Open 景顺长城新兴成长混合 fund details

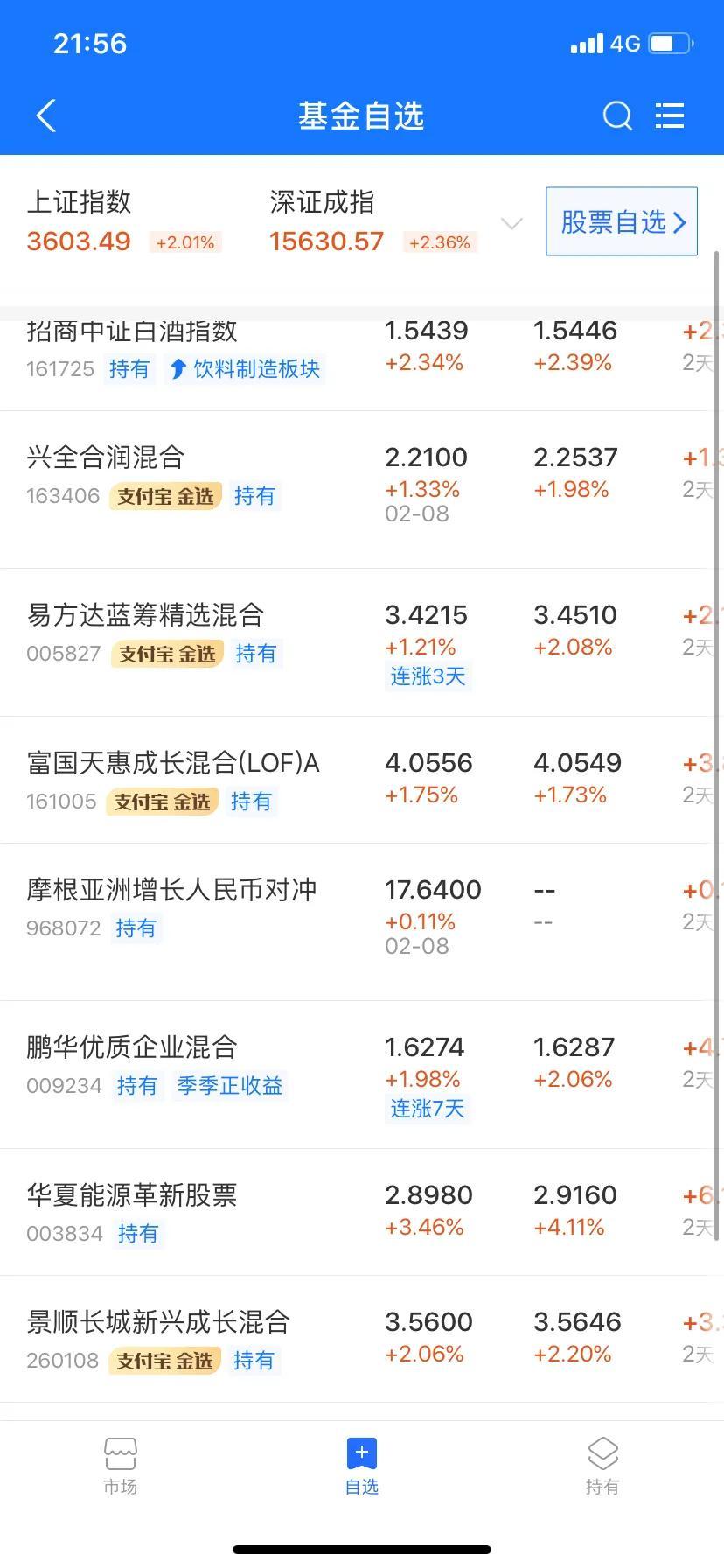coord(362,1340)
